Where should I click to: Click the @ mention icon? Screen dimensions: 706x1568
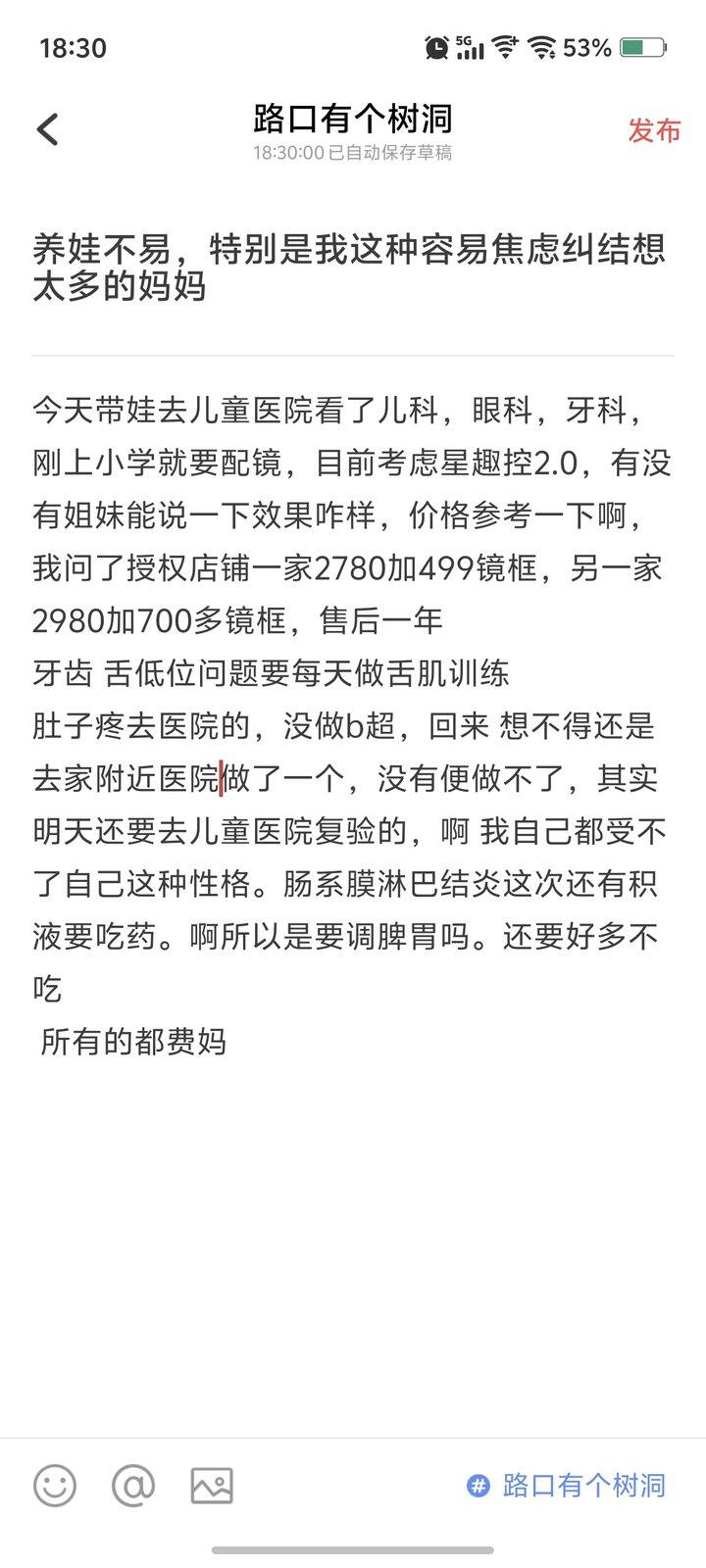click(x=132, y=1485)
